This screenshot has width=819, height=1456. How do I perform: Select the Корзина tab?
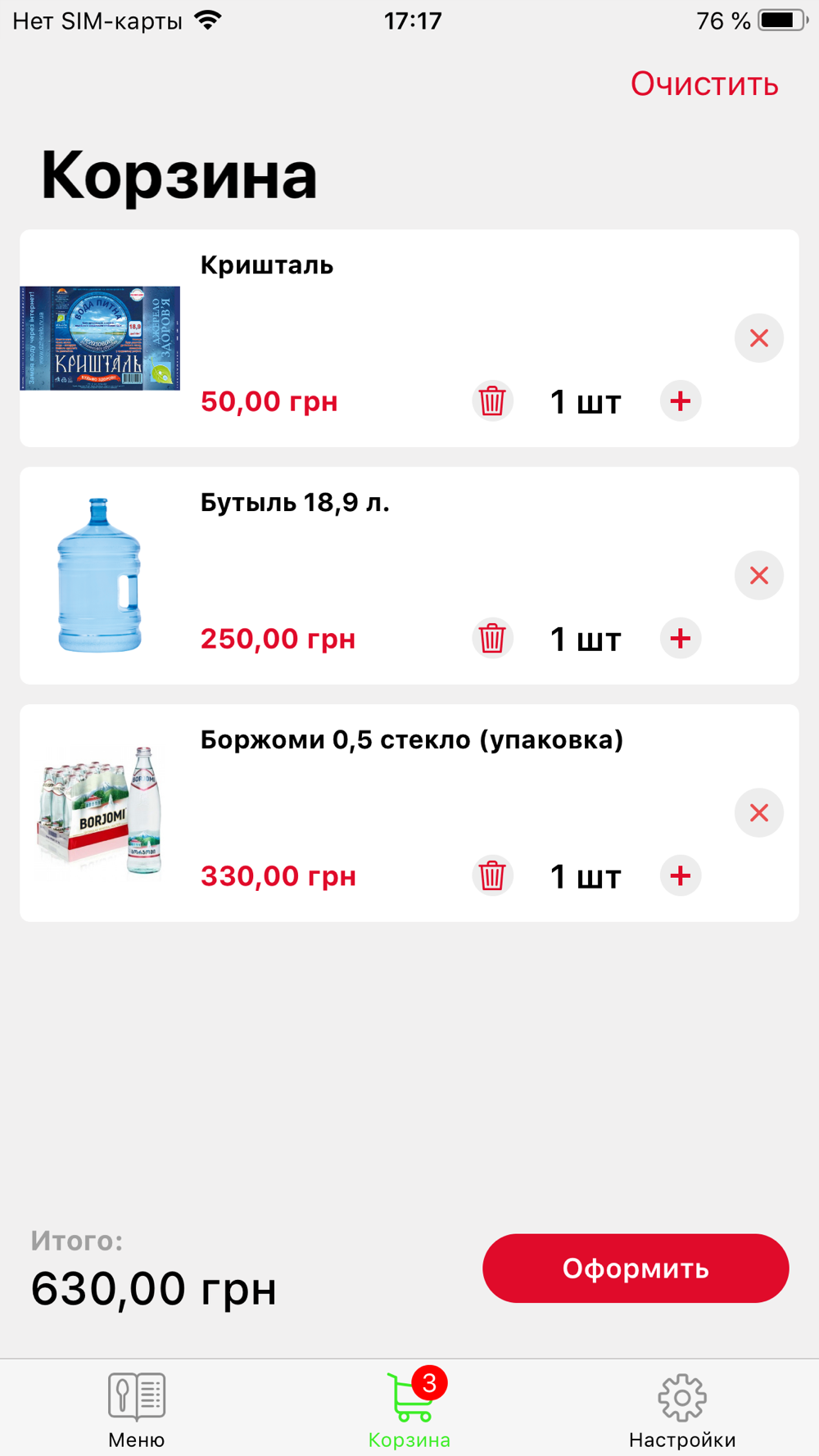409,1410
